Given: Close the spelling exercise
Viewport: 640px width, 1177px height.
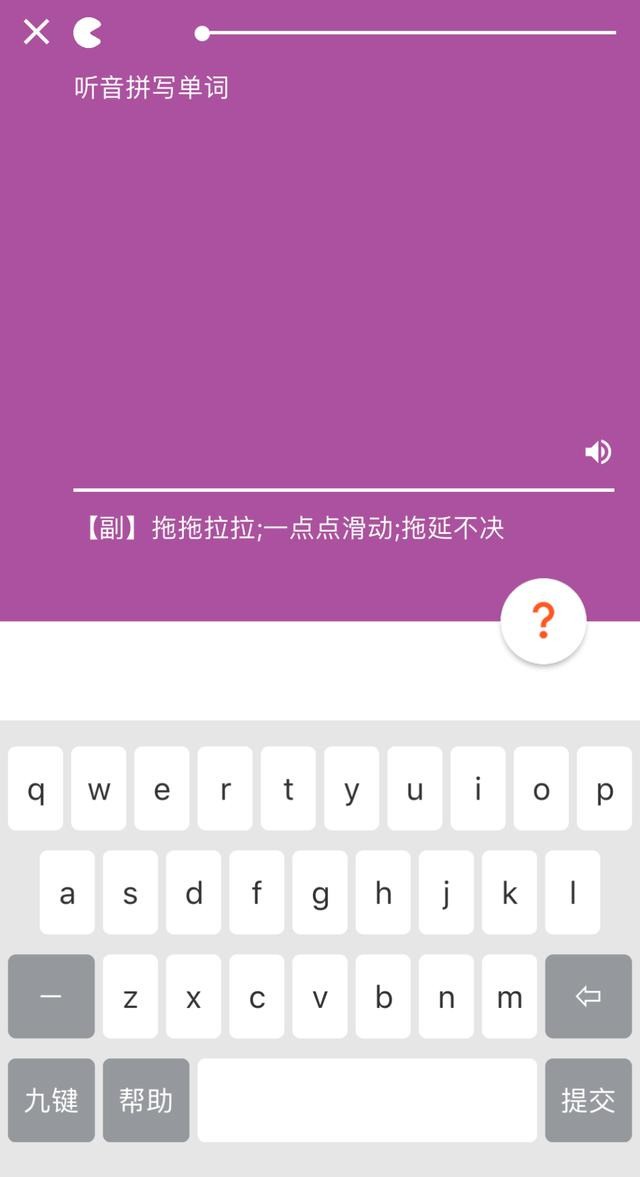Looking at the screenshot, I should tap(36, 33).
